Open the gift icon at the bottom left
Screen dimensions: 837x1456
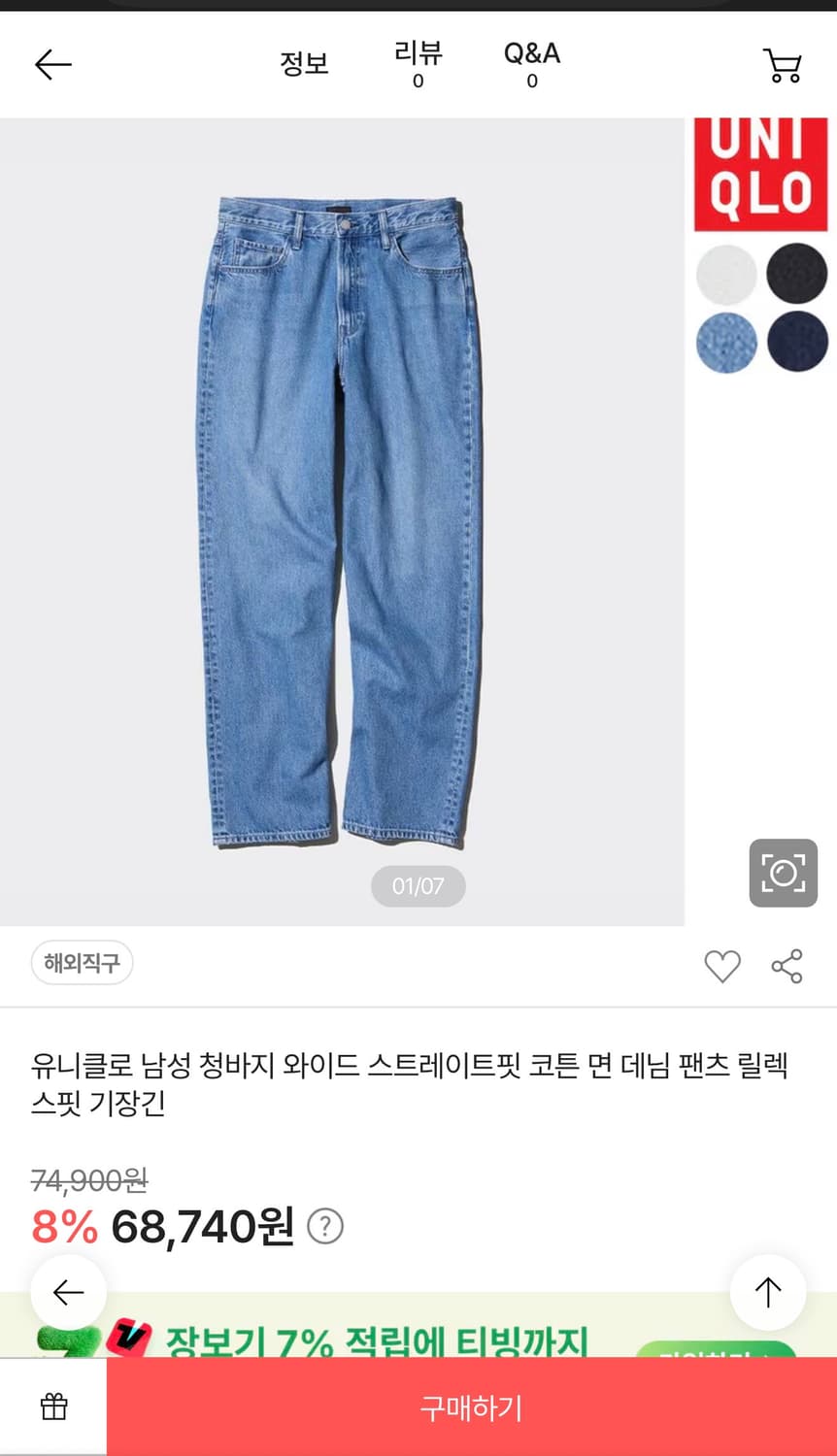pyautogui.click(x=53, y=1405)
